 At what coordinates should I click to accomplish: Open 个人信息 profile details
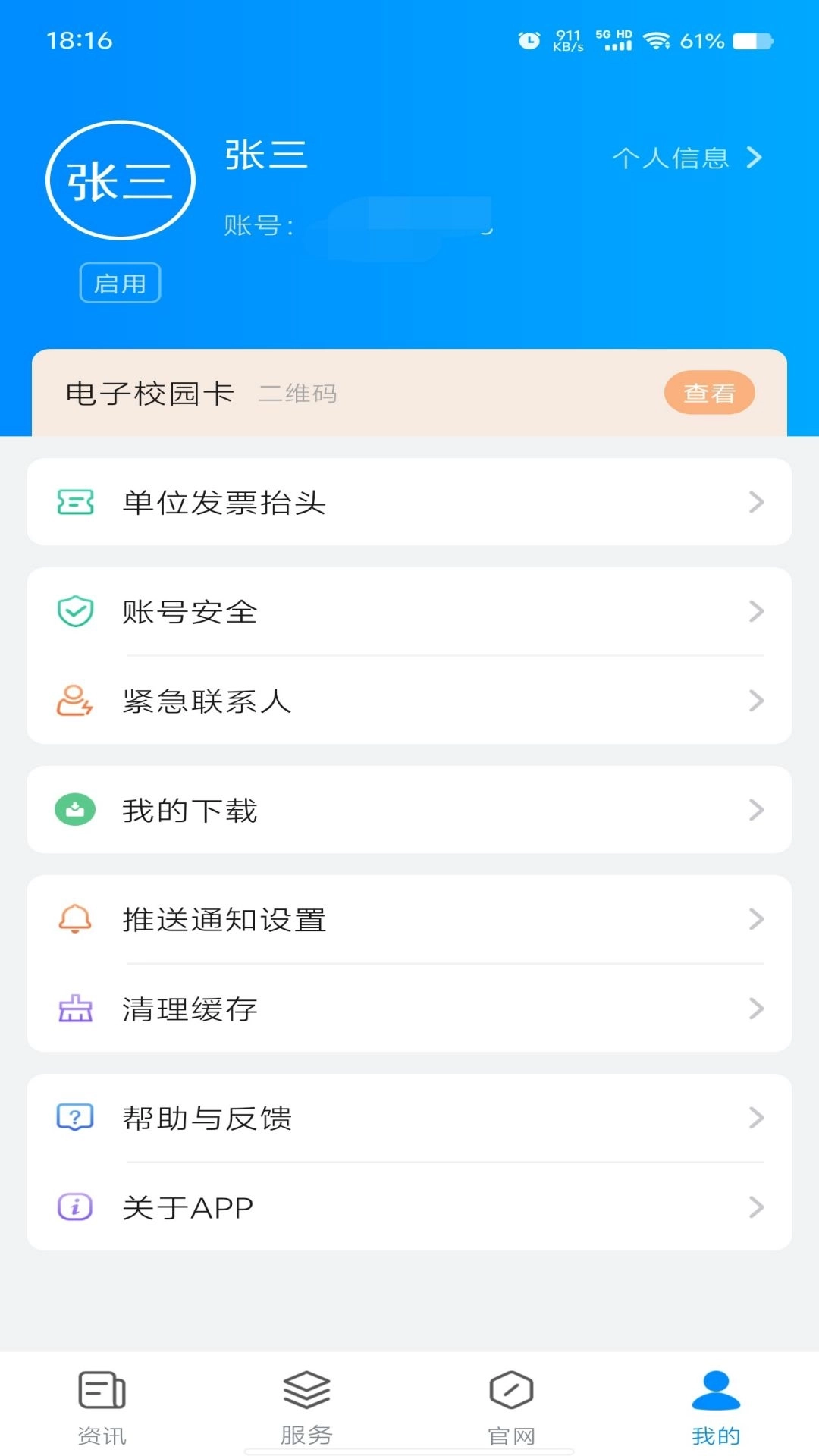686,158
